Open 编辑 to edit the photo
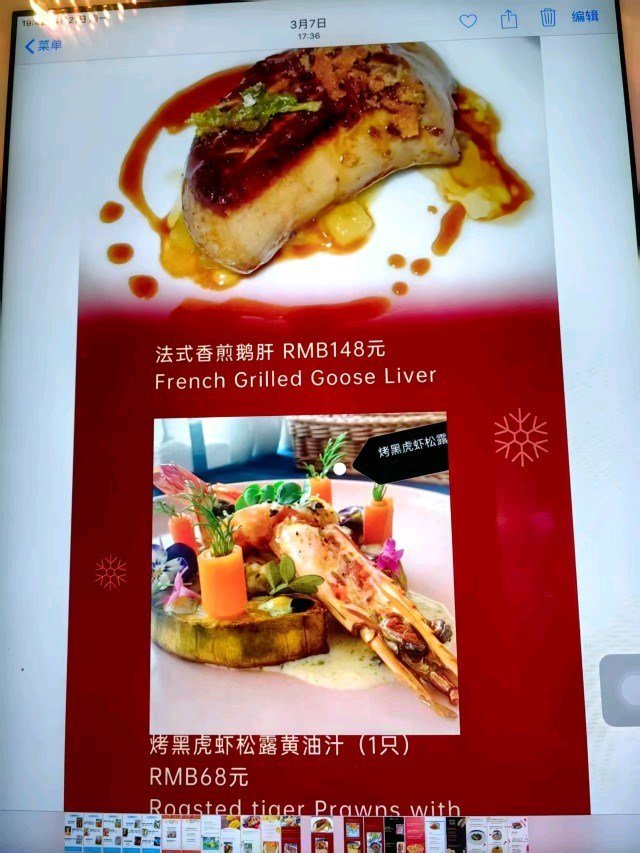The width and height of the screenshot is (640, 853). (x=585, y=17)
